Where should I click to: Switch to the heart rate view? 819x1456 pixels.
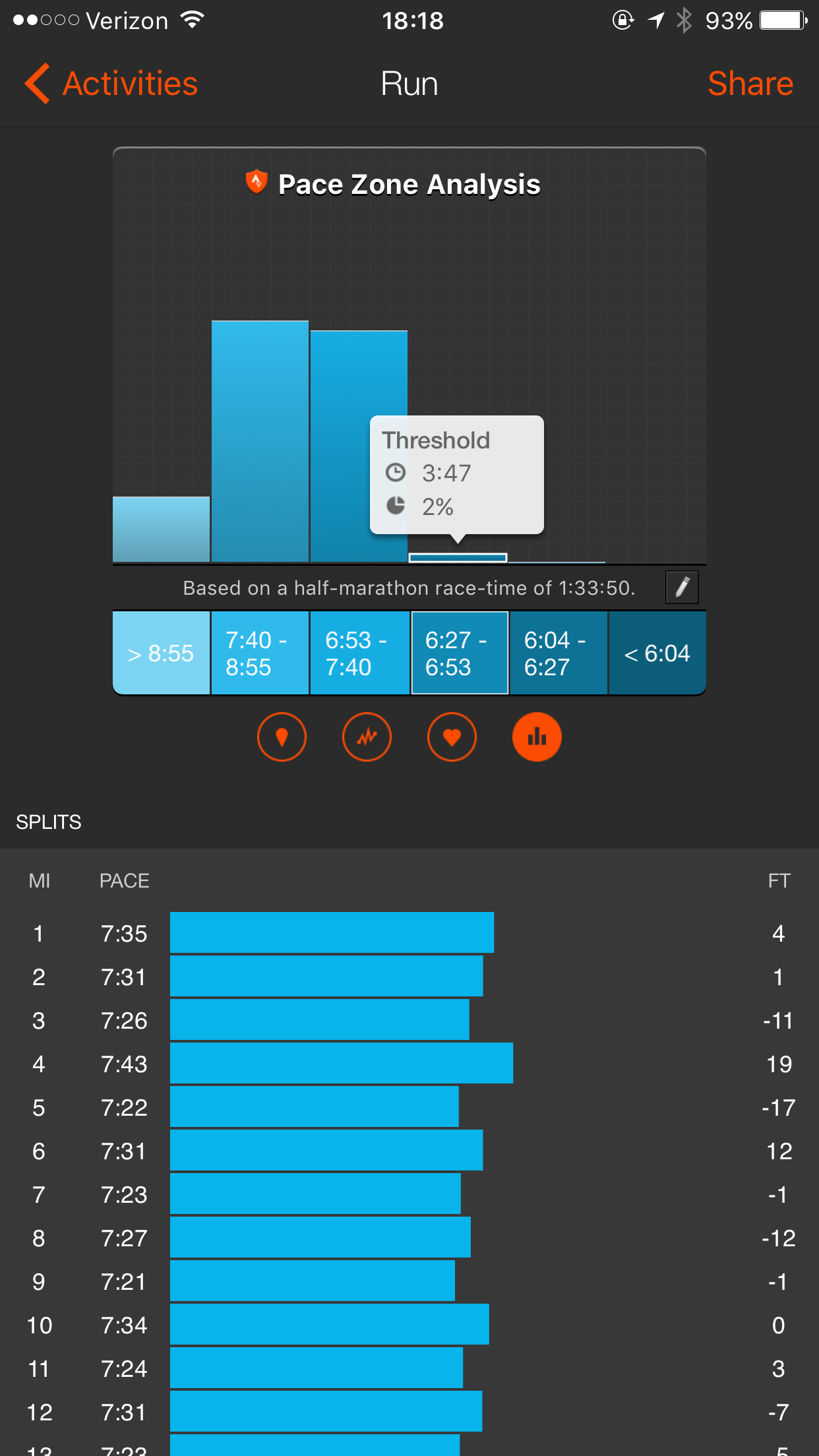[x=452, y=737]
